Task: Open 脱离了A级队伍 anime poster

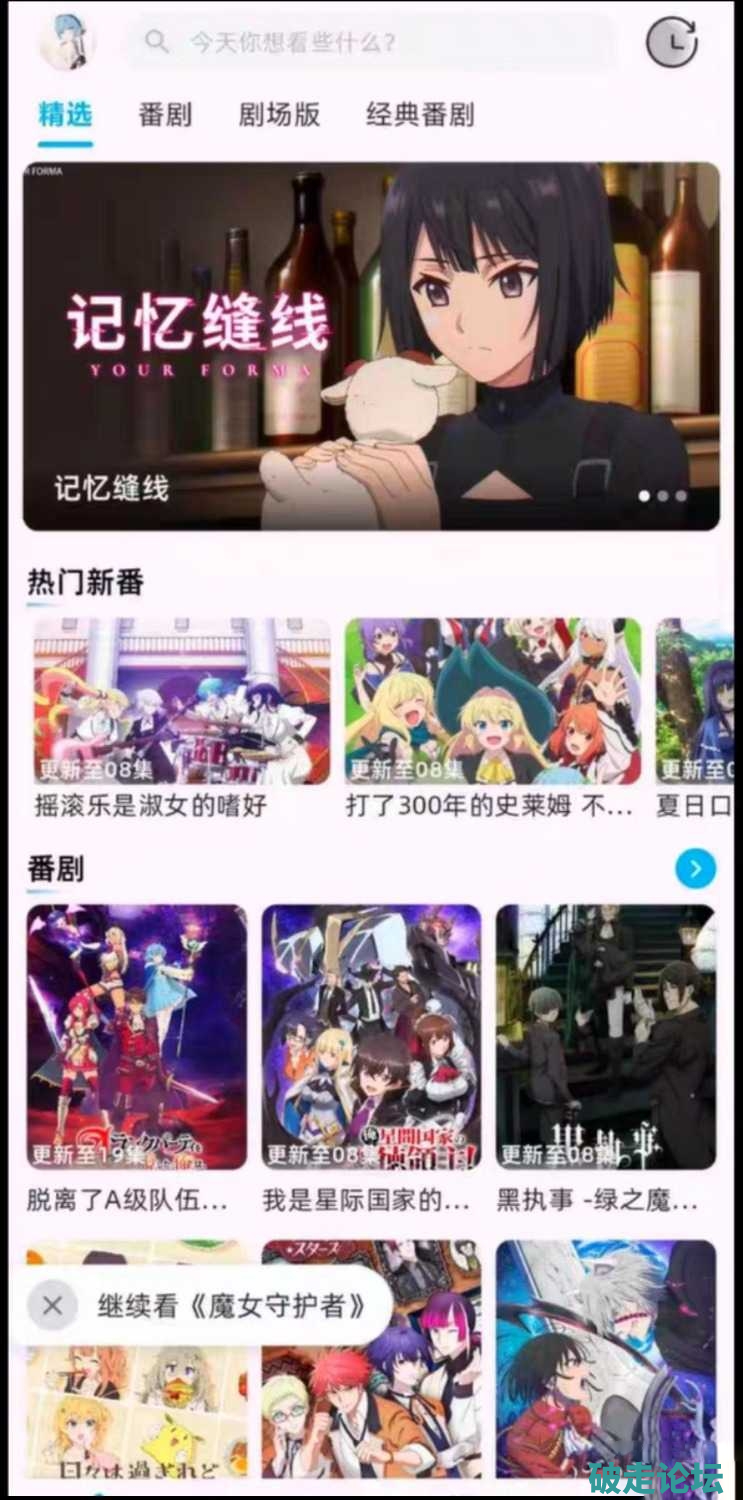Action: click(137, 1037)
